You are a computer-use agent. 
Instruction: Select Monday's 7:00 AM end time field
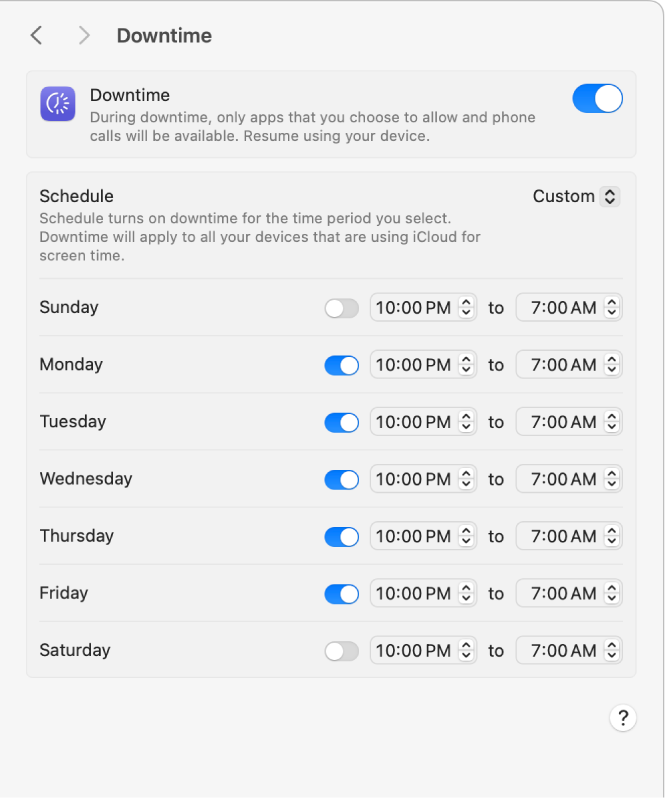tap(562, 366)
